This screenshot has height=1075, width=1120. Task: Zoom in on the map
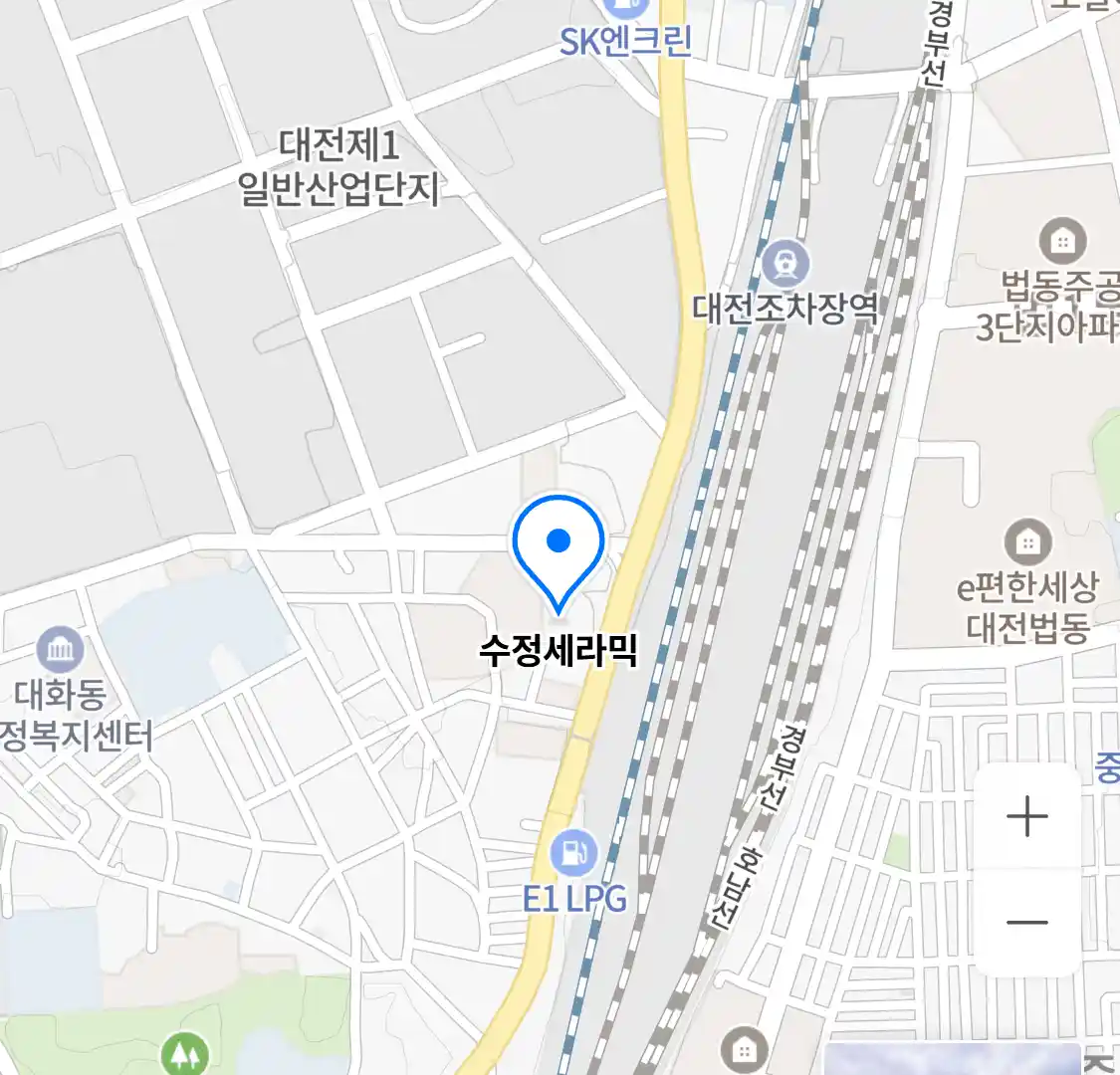coord(1026,817)
